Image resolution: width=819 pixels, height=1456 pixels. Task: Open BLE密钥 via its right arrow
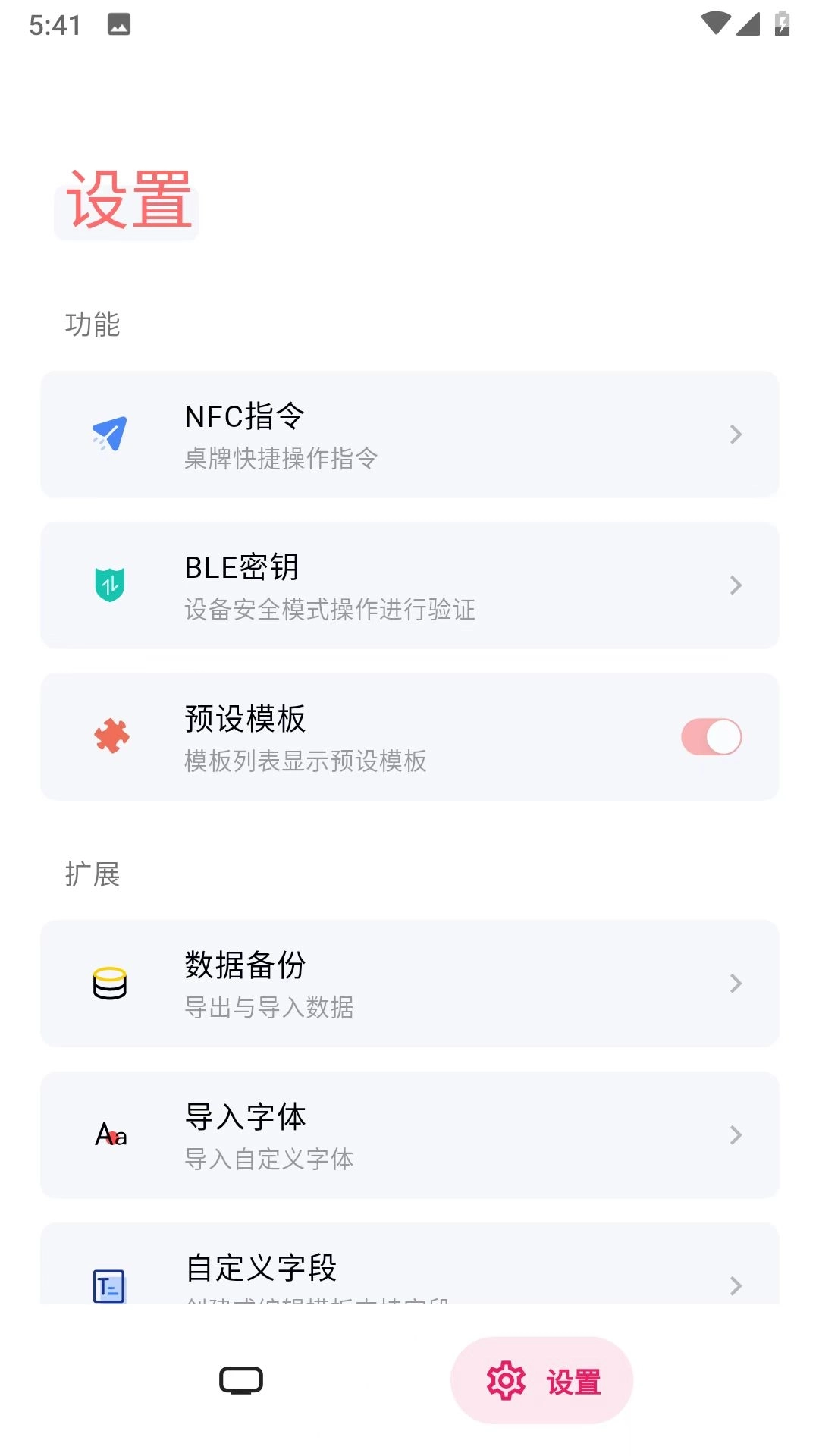click(x=736, y=585)
